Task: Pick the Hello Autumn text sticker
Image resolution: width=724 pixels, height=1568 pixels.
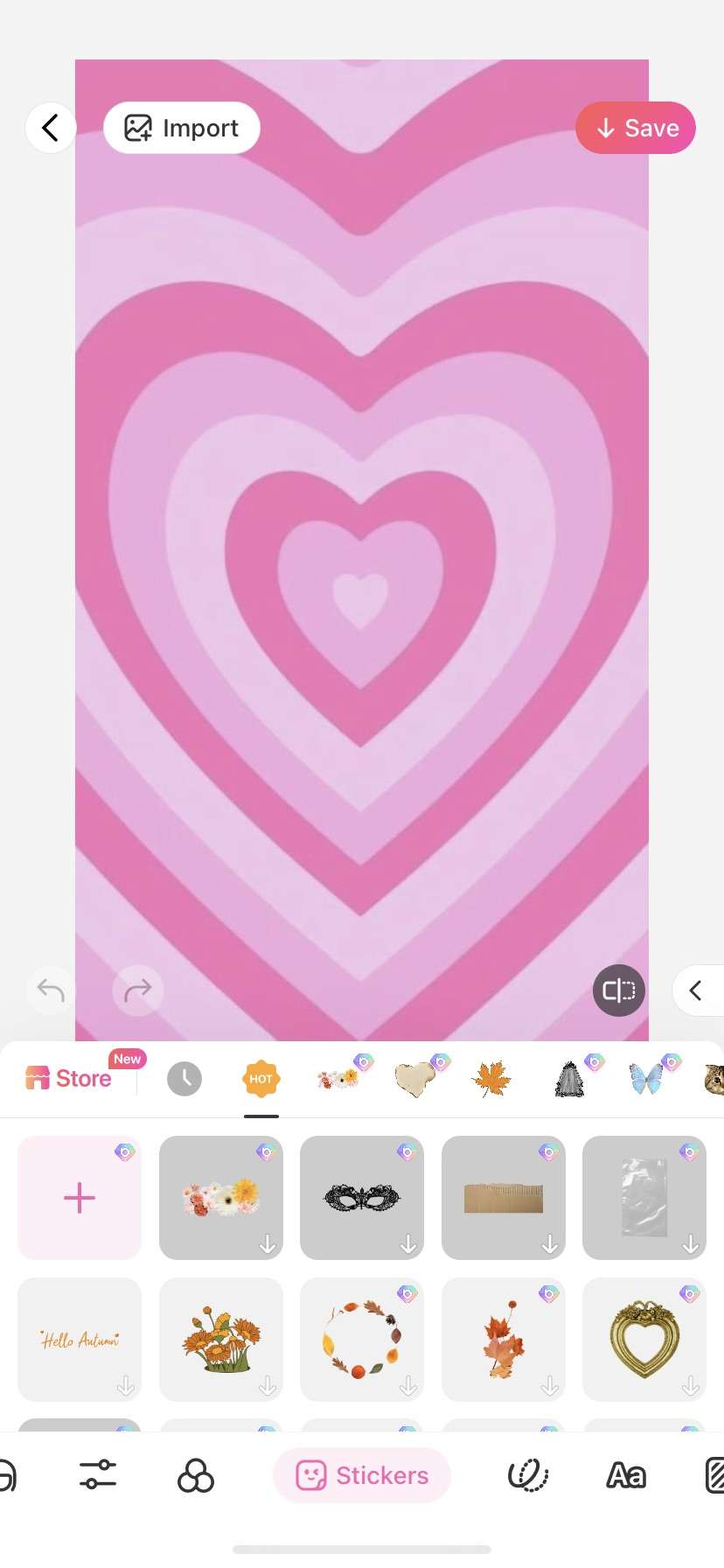Action: click(80, 1340)
